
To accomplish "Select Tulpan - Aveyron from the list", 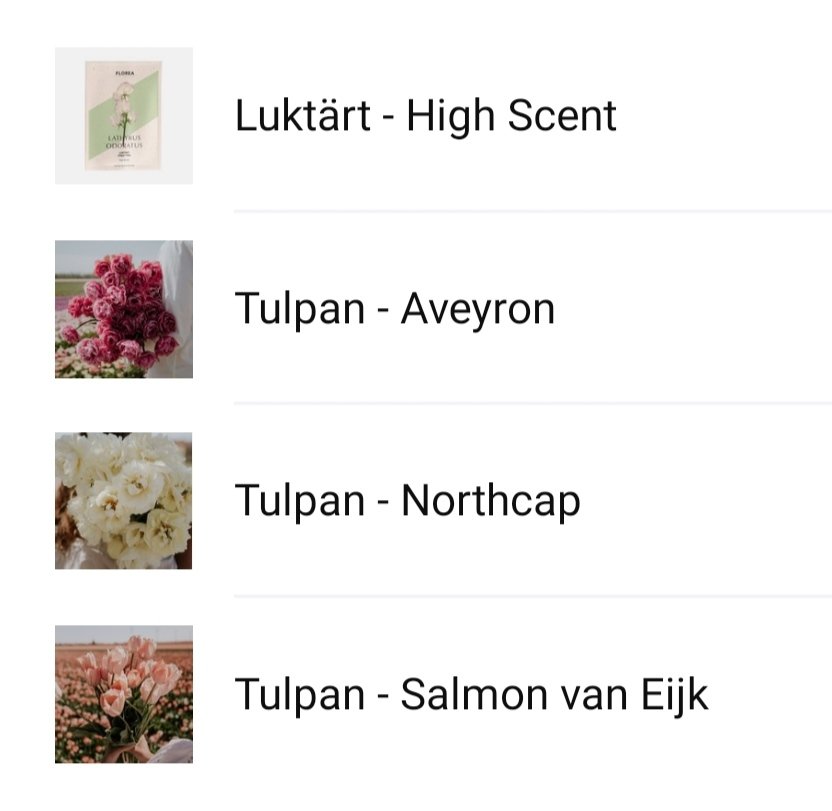I will 395,309.
